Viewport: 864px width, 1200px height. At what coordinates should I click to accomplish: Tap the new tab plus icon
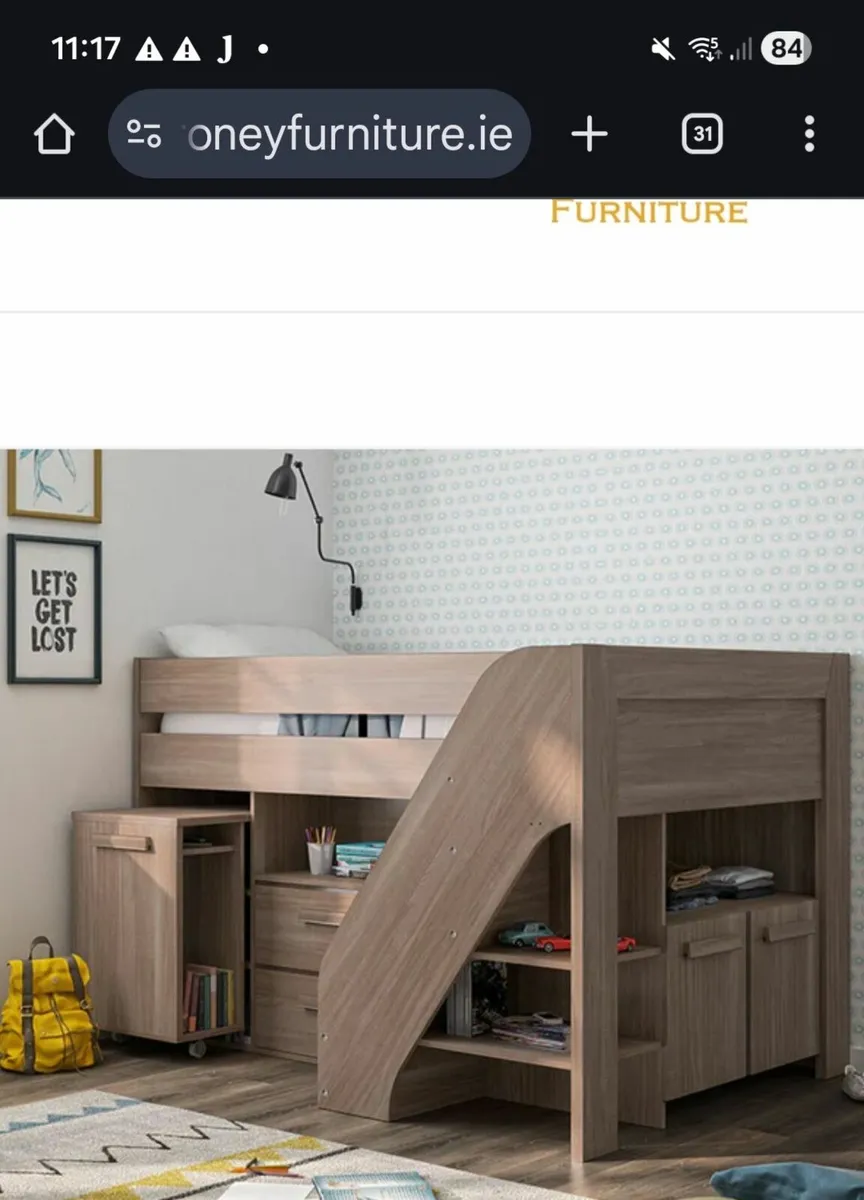589,133
